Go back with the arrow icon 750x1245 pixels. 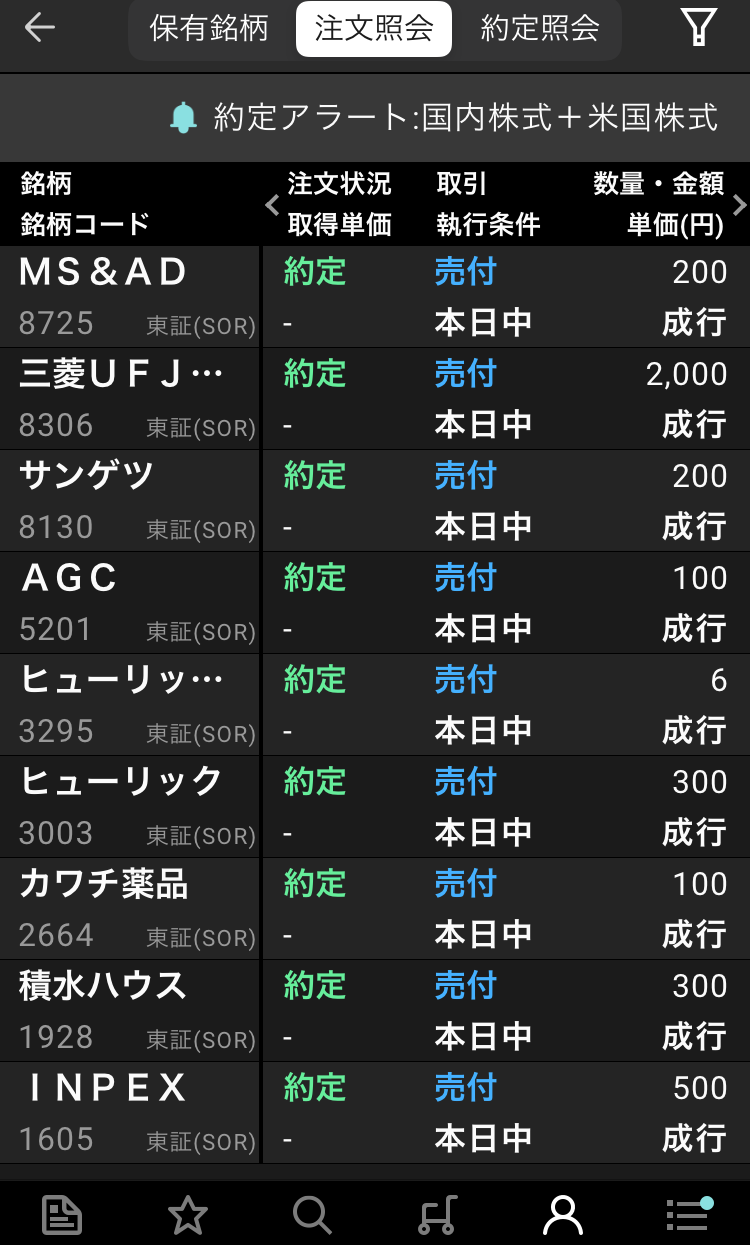[x=40, y=28]
